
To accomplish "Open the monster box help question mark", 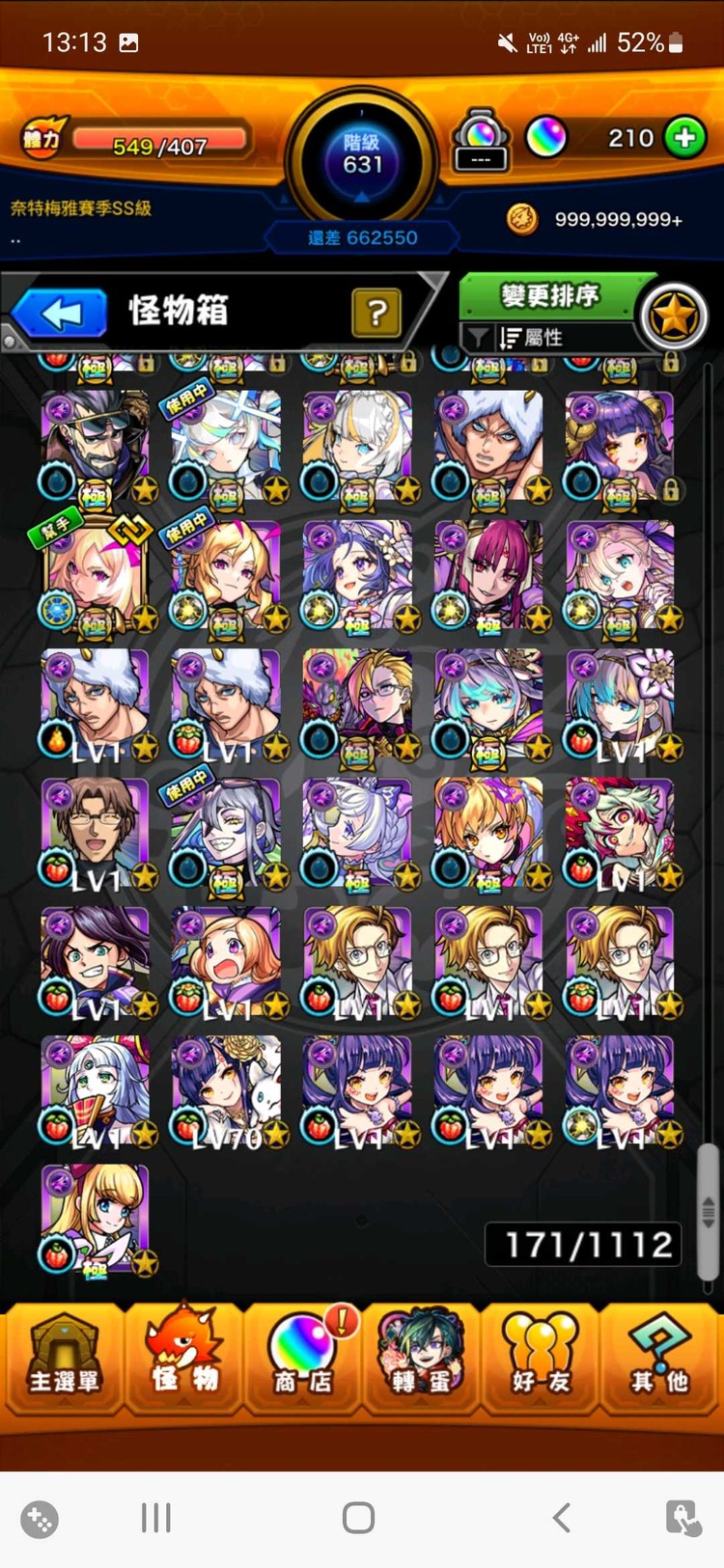I will [x=376, y=313].
